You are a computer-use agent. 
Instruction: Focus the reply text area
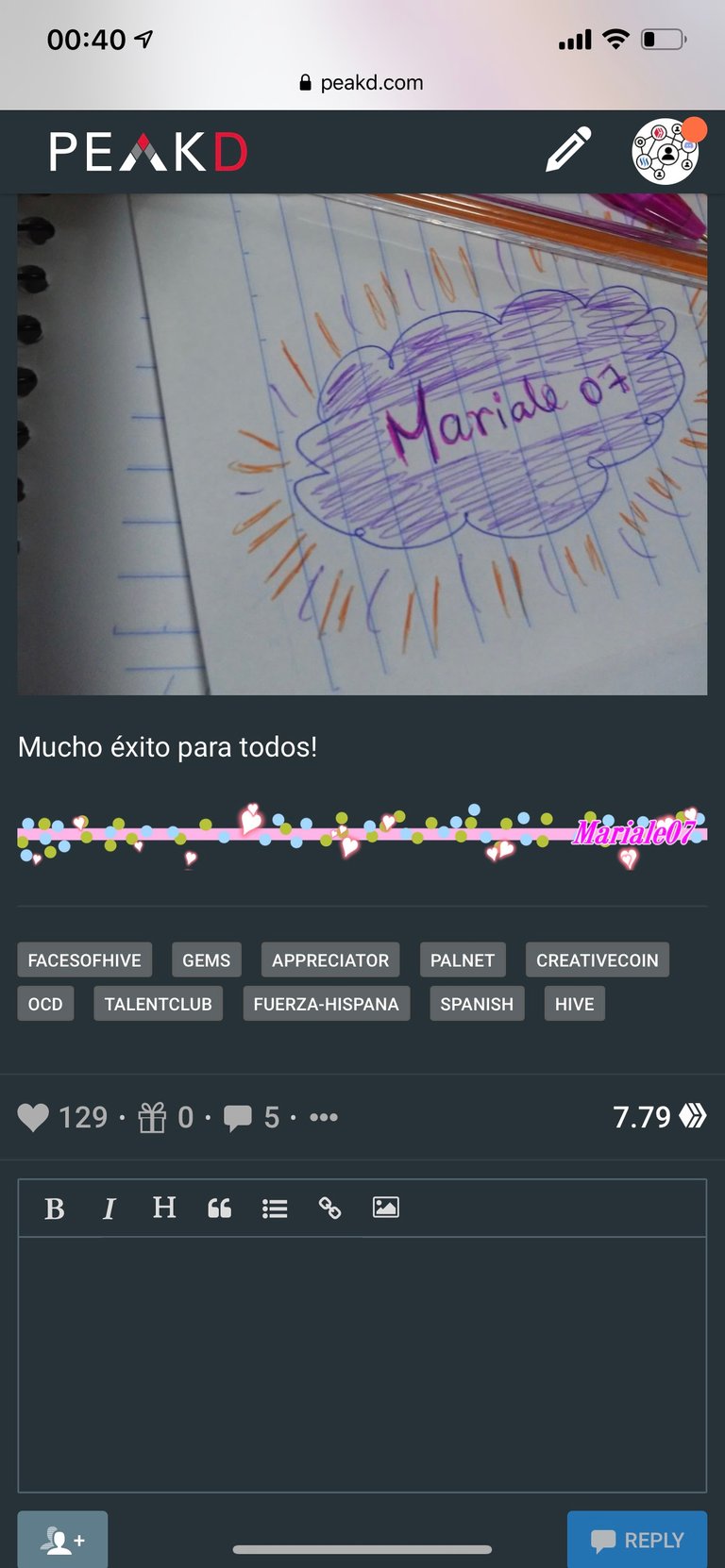(x=362, y=1364)
